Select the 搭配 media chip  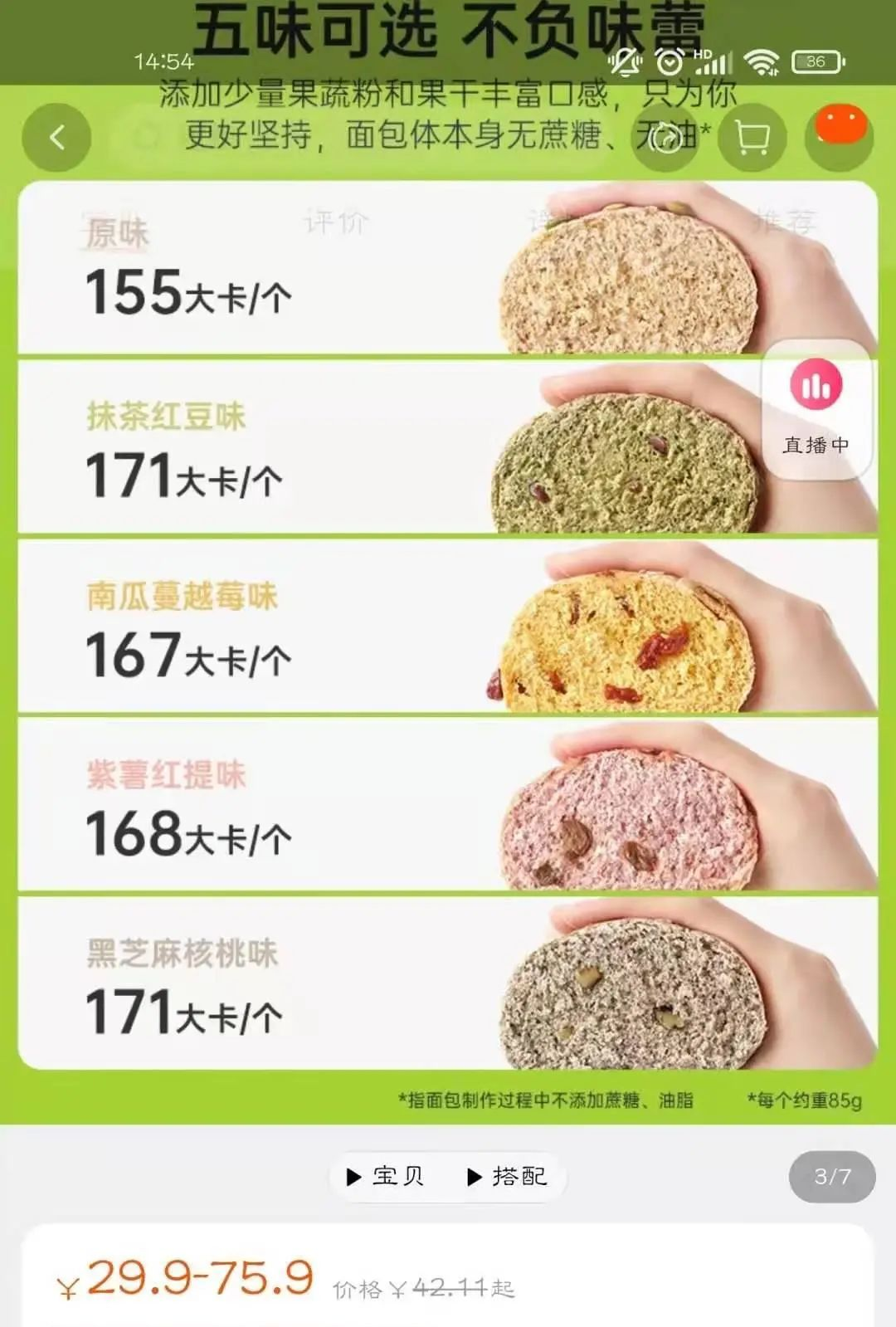coord(508,1176)
